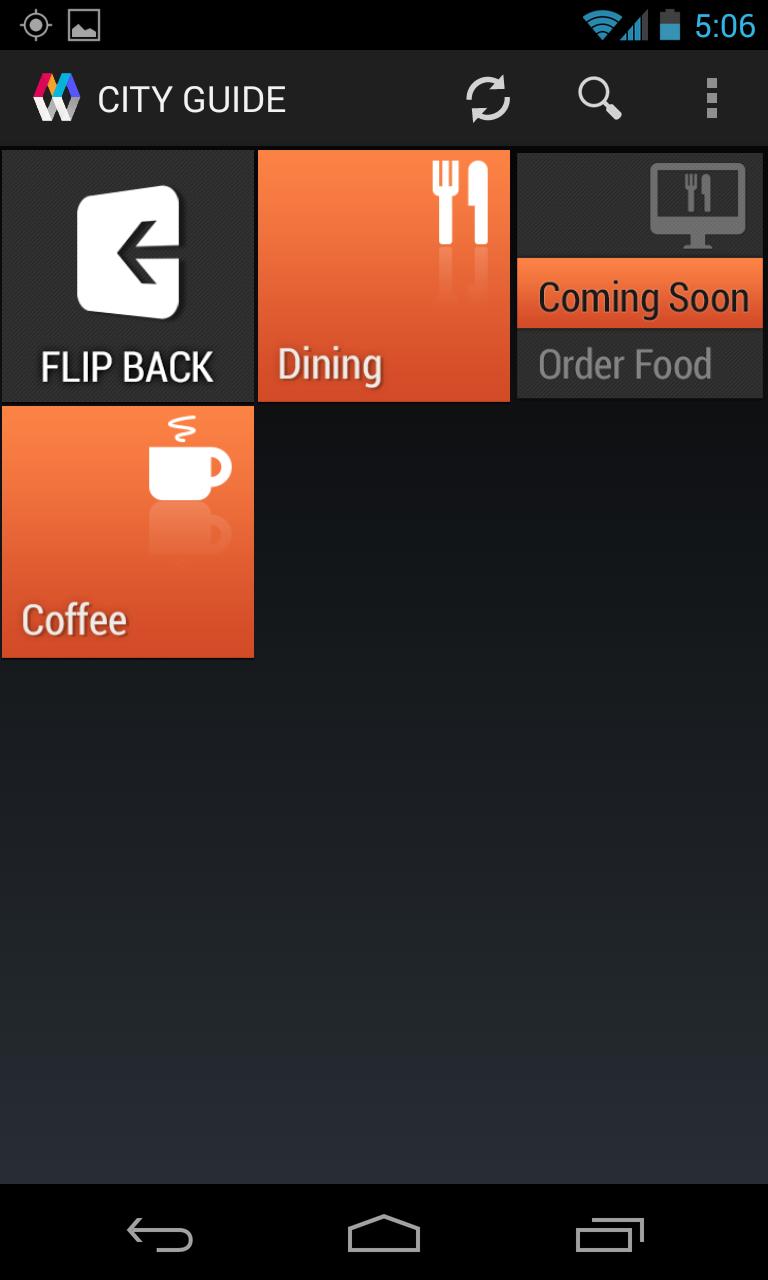Image resolution: width=768 pixels, height=1280 pixels.
Task: Tap the Flip Back tile
Action: pyautogui.click(x=128, y=276)
